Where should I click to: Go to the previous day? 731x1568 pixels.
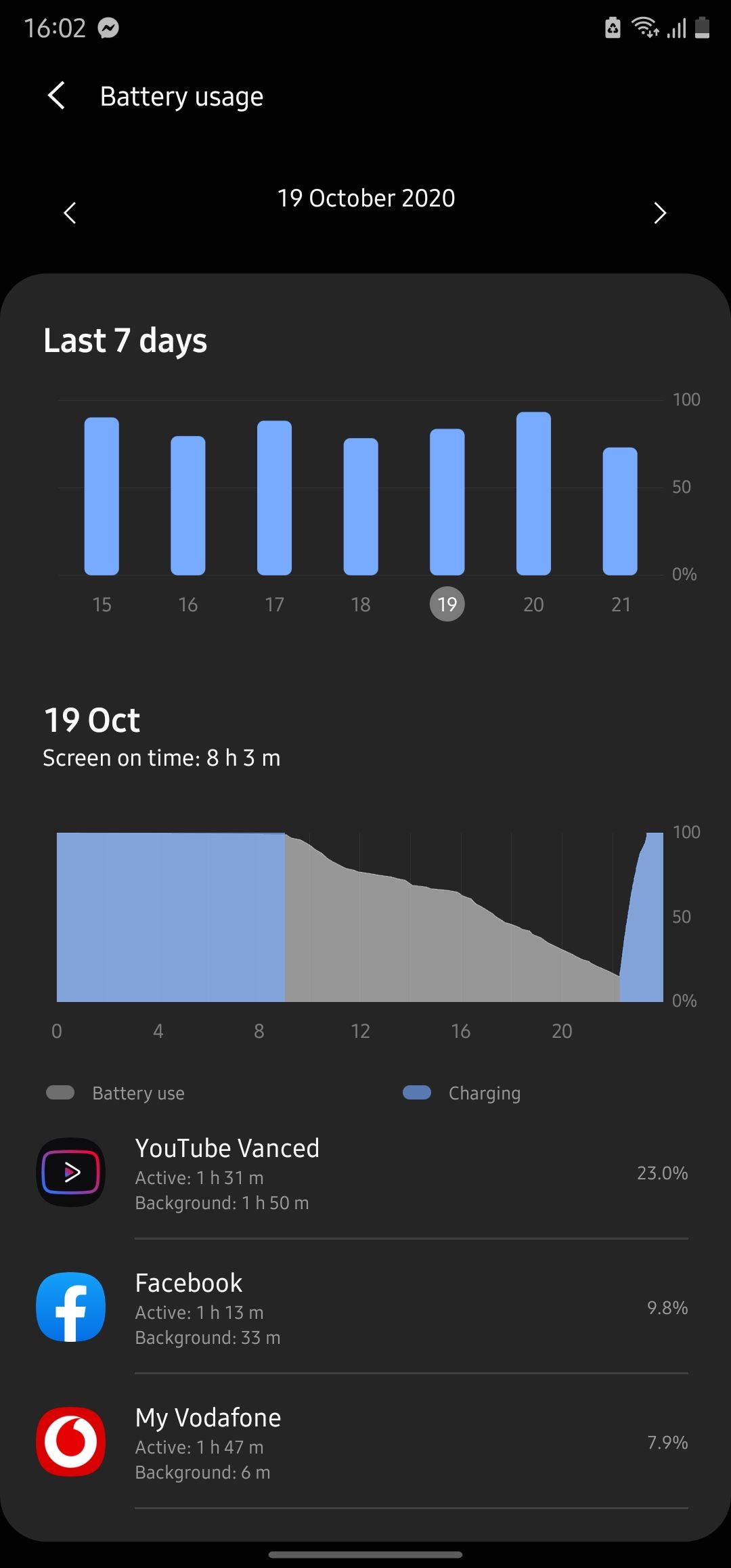point(70,213)
